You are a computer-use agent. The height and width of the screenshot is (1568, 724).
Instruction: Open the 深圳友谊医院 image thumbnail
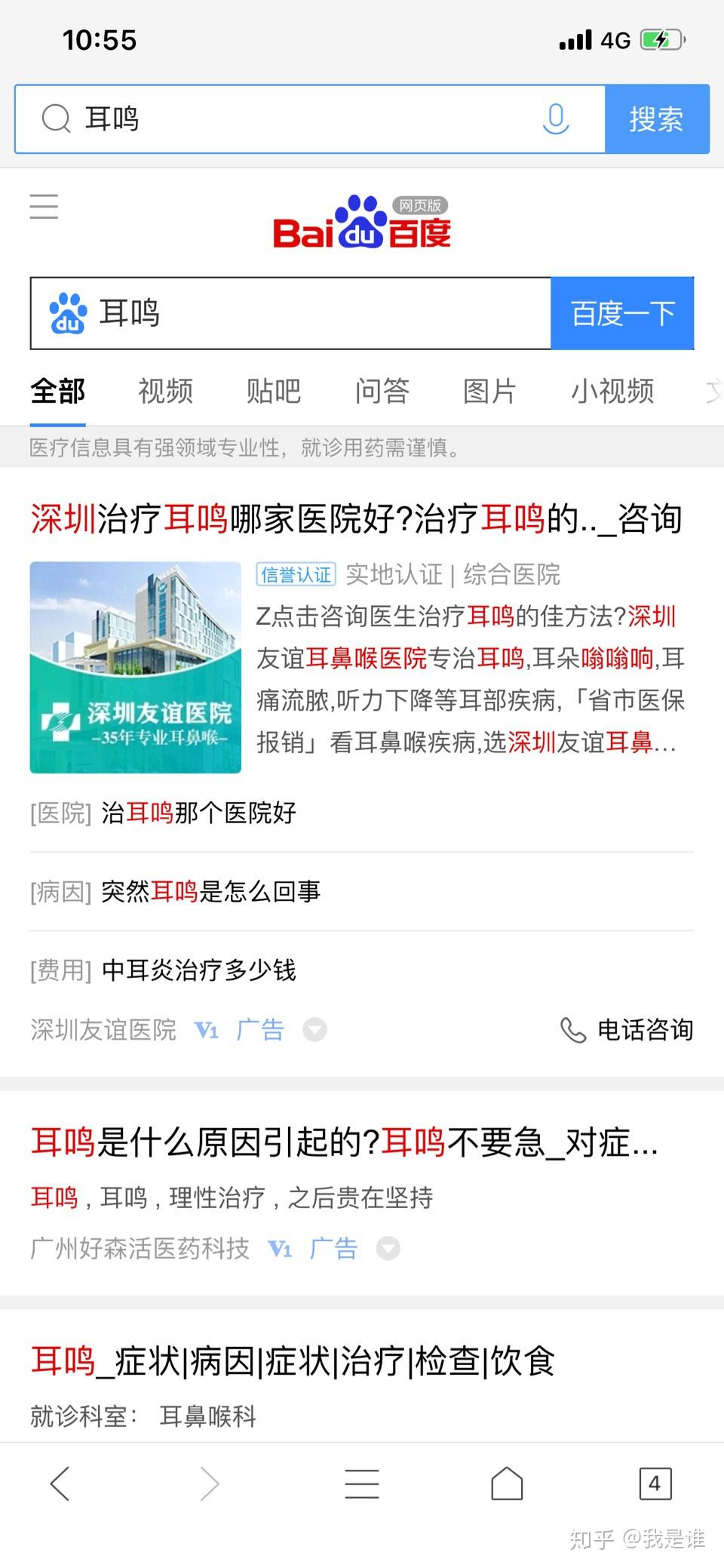click(x=136, y=667)
